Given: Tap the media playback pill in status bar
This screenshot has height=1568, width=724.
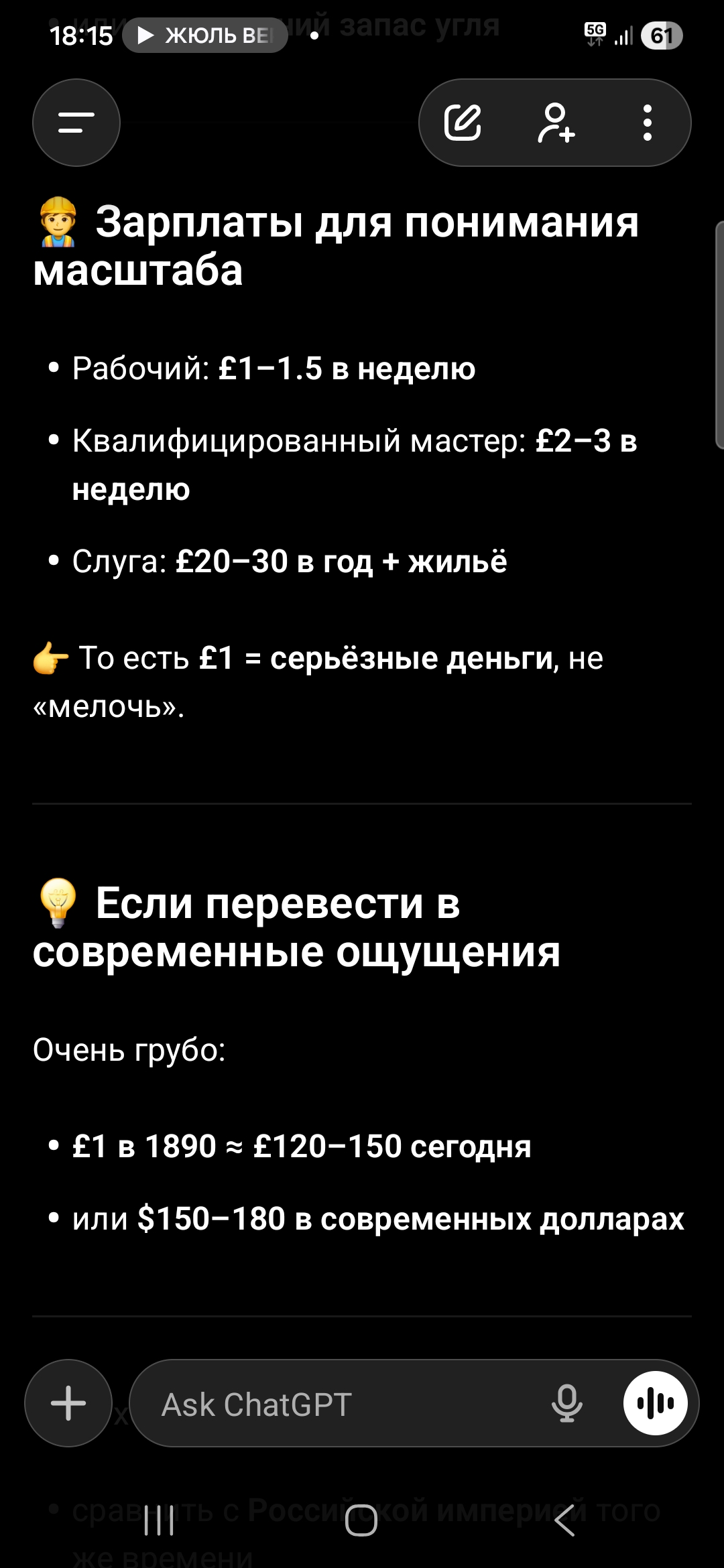Looking at the screenshot, I should [205, 36].
